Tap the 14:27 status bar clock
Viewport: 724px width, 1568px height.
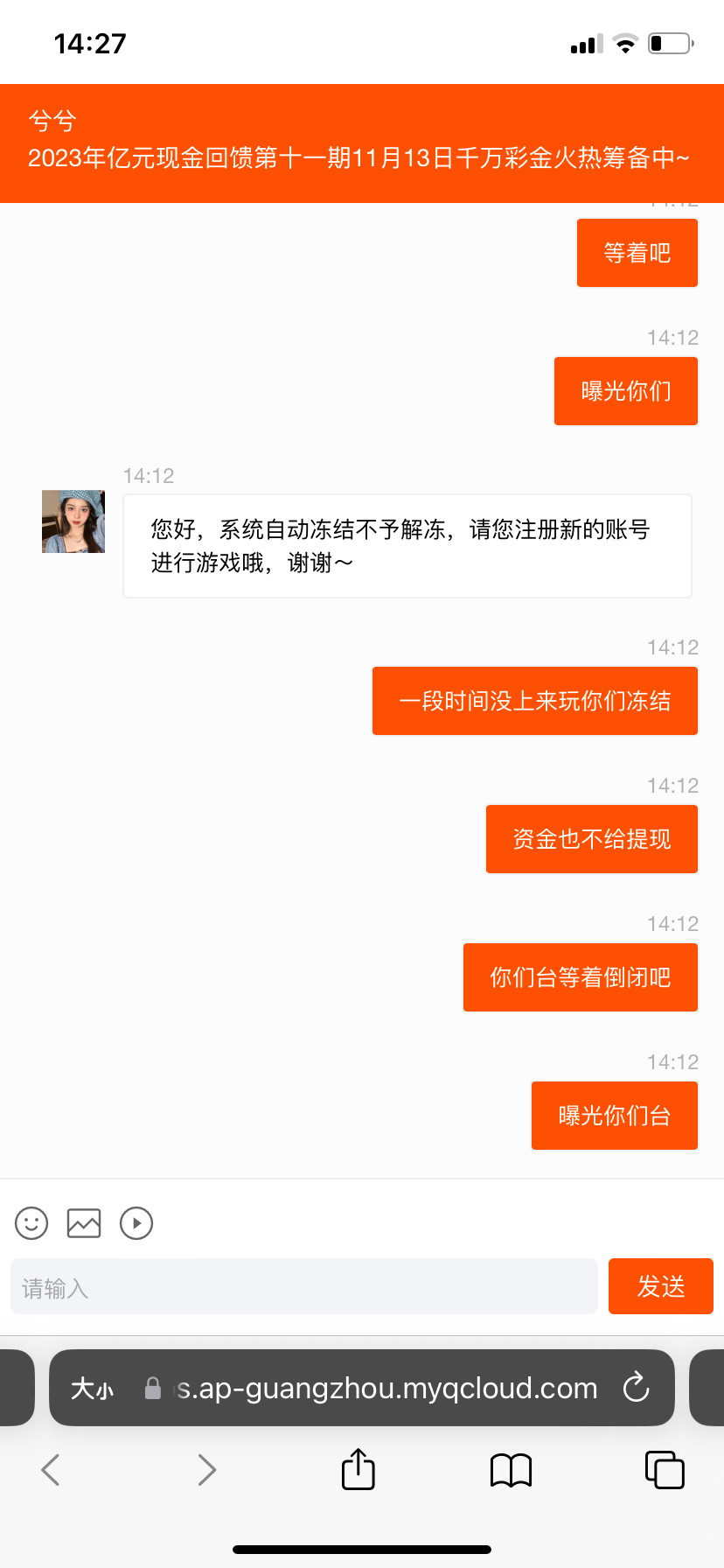[x=91, y=42]
